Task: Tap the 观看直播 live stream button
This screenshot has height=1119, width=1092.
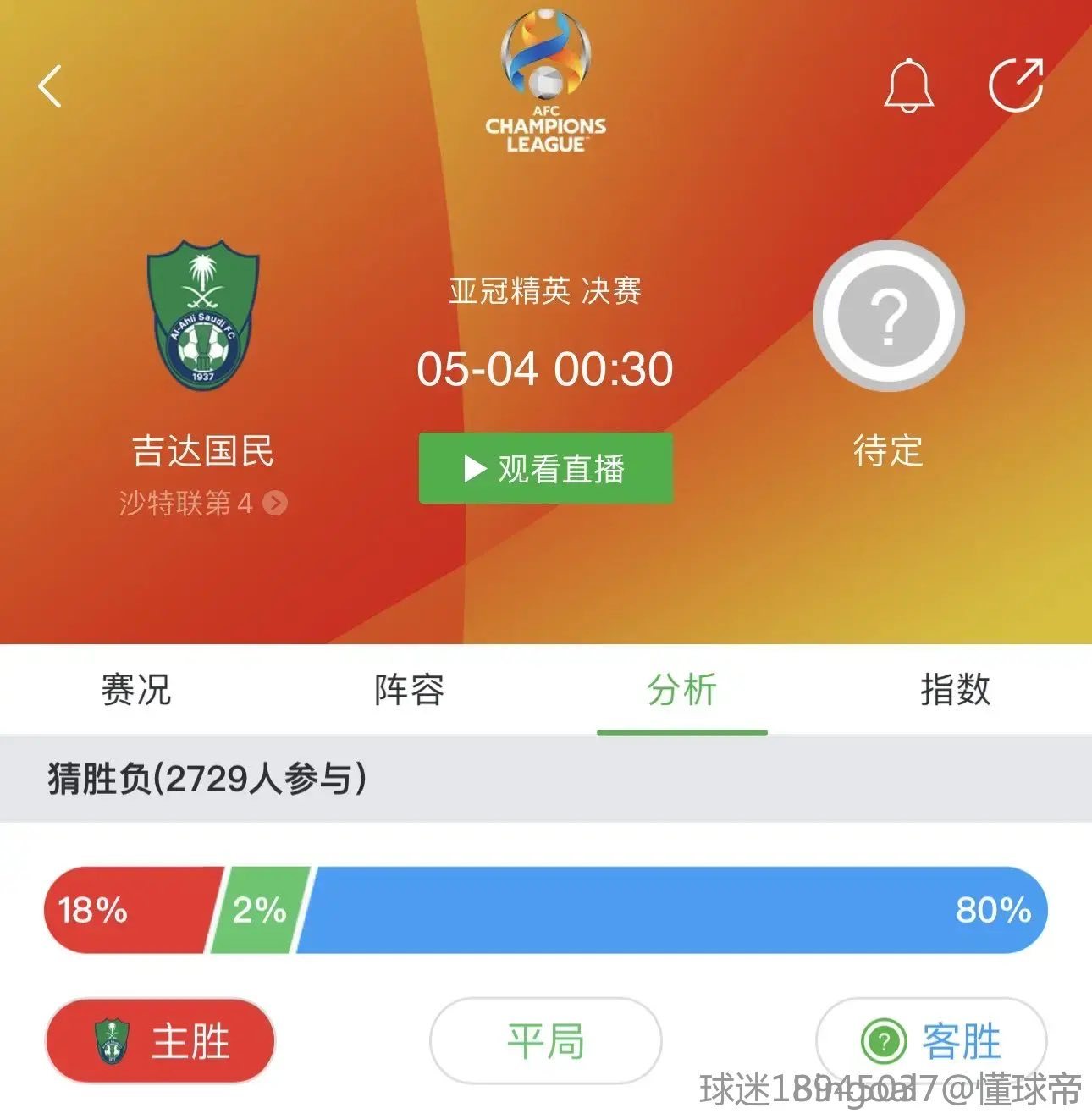Action: (x=546, y=467)
